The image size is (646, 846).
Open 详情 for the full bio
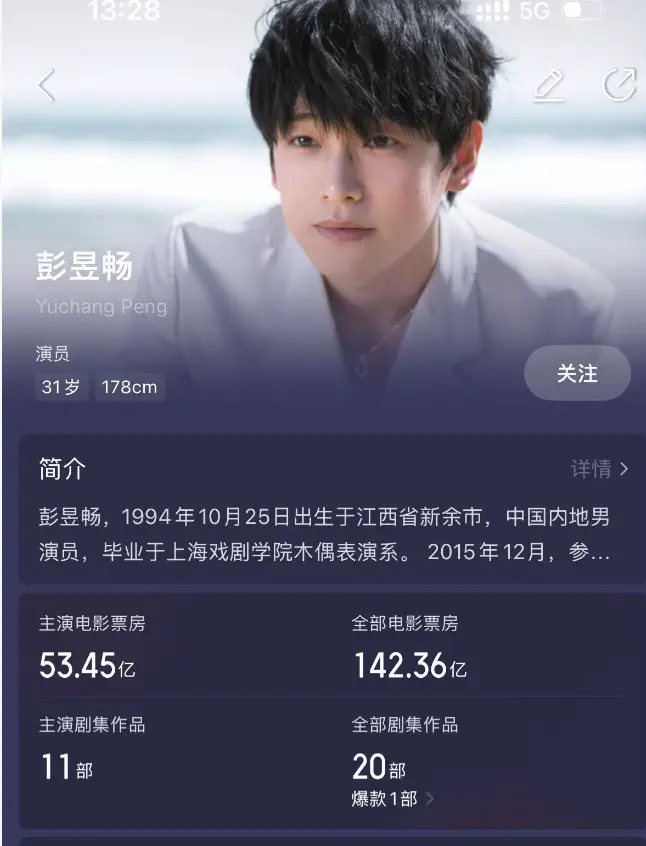[x=599, y=468]
